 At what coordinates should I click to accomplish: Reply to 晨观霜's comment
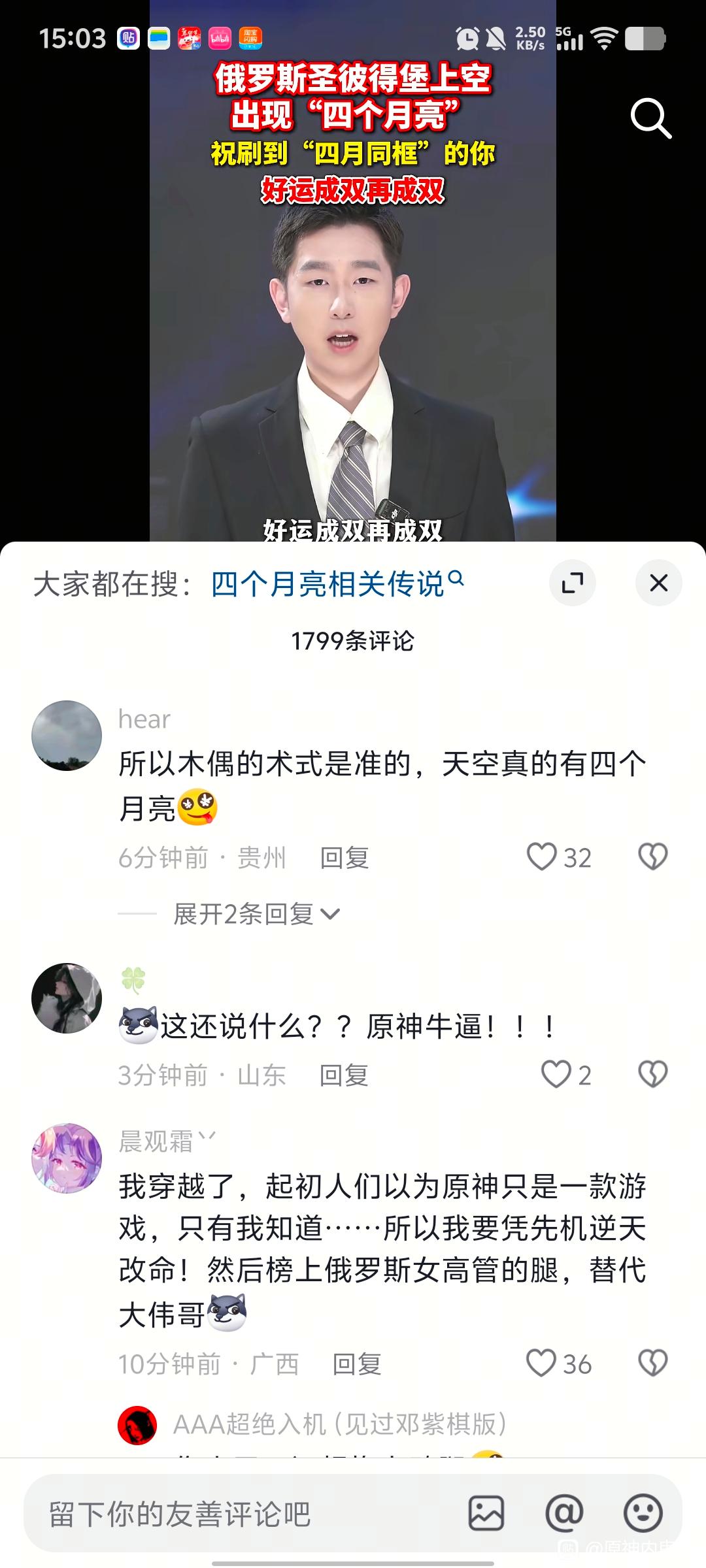click(357, 1364)
